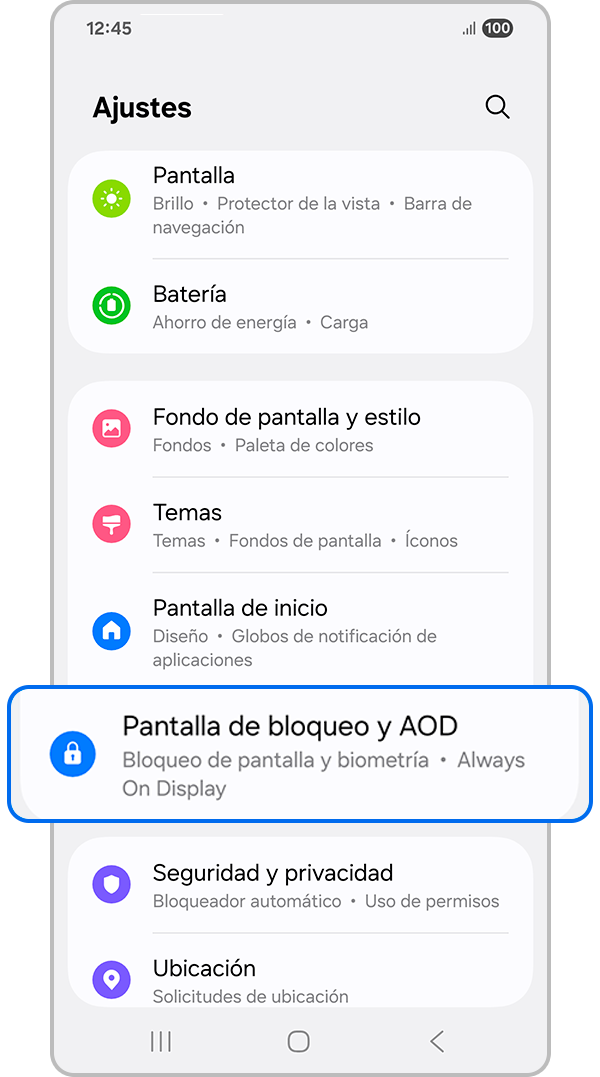600x1077 pixels.
Task: Open the search icon in Ajustes
Action: (497, 107)
